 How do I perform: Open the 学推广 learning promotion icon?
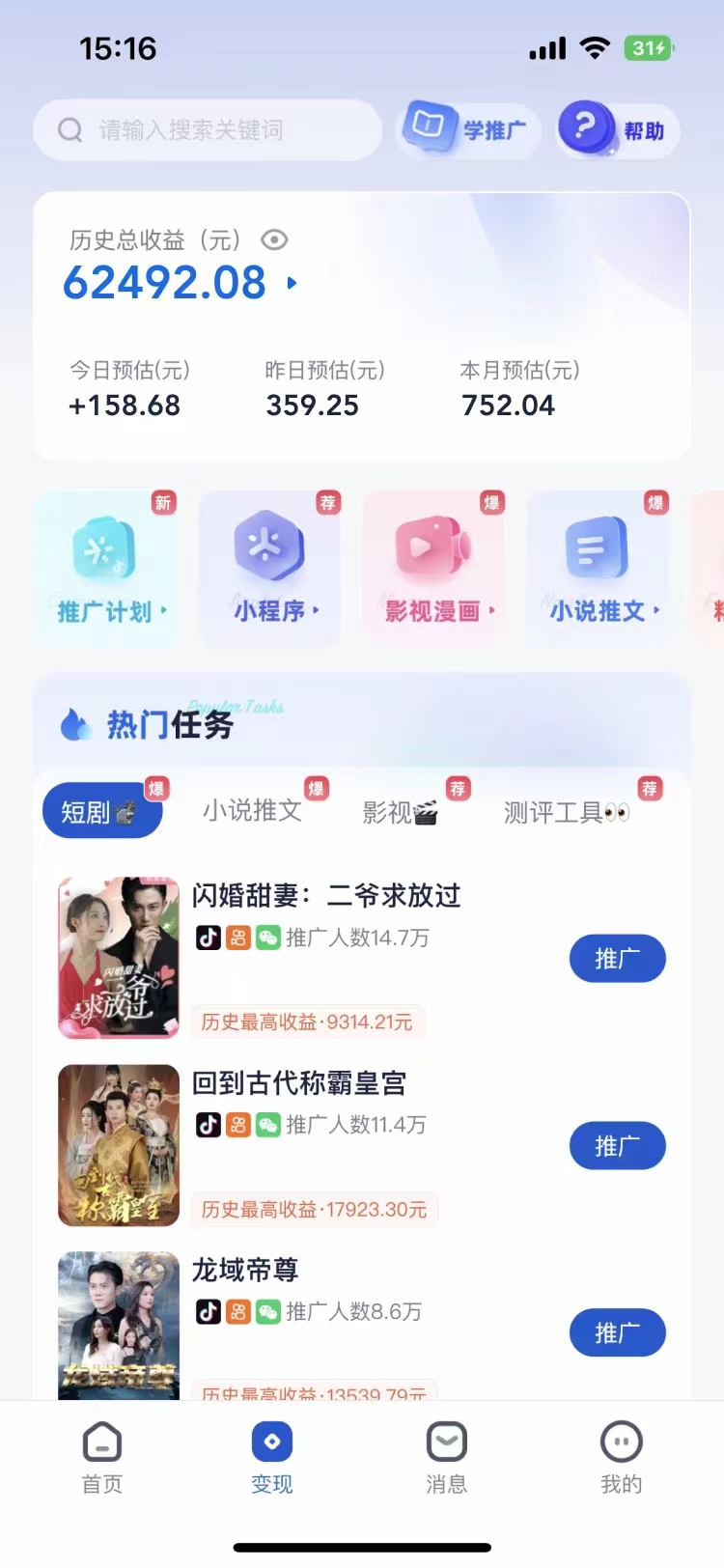click(x=466, y=130)
